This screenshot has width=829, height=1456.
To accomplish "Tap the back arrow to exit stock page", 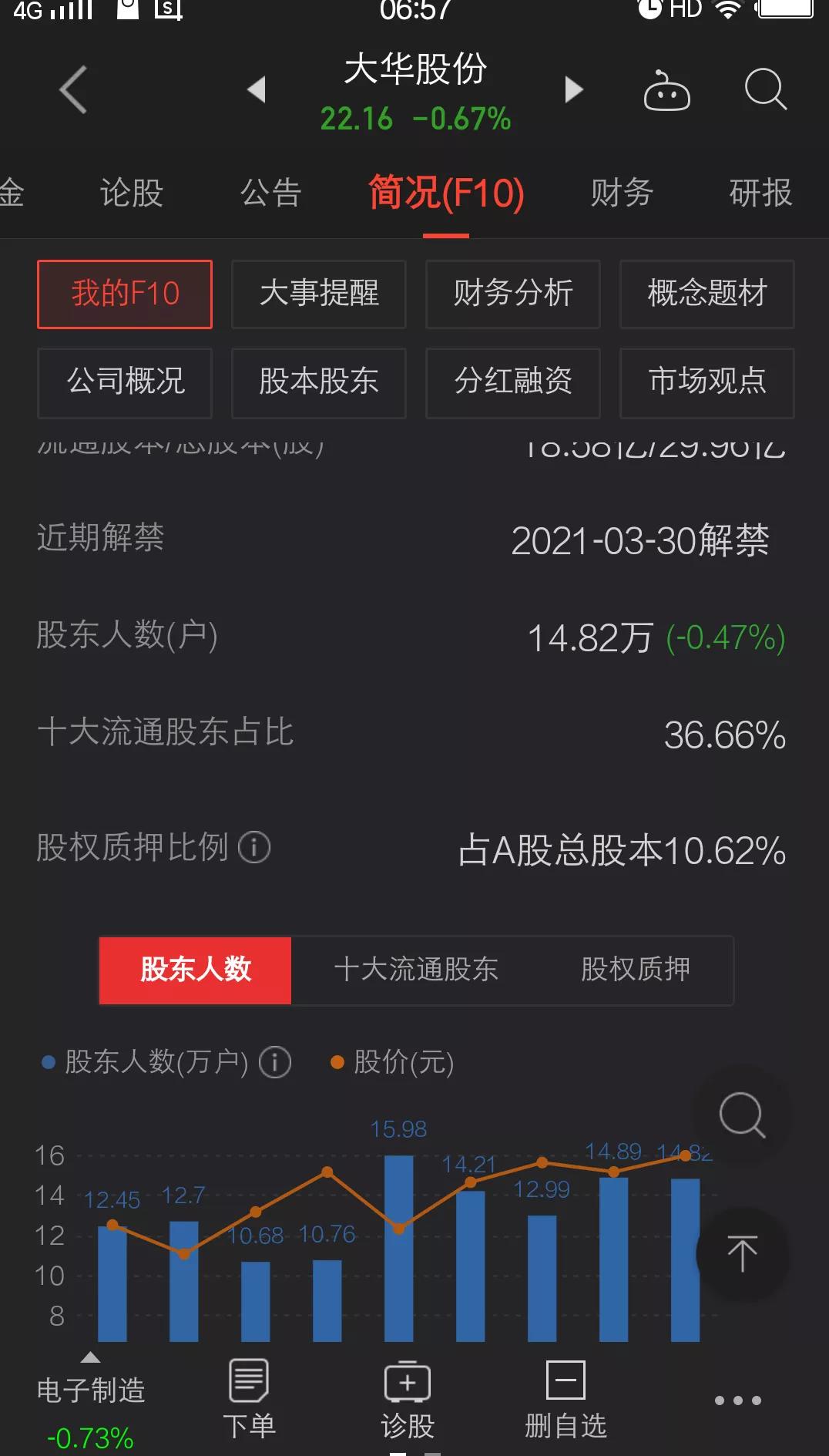I will point(72,89).
